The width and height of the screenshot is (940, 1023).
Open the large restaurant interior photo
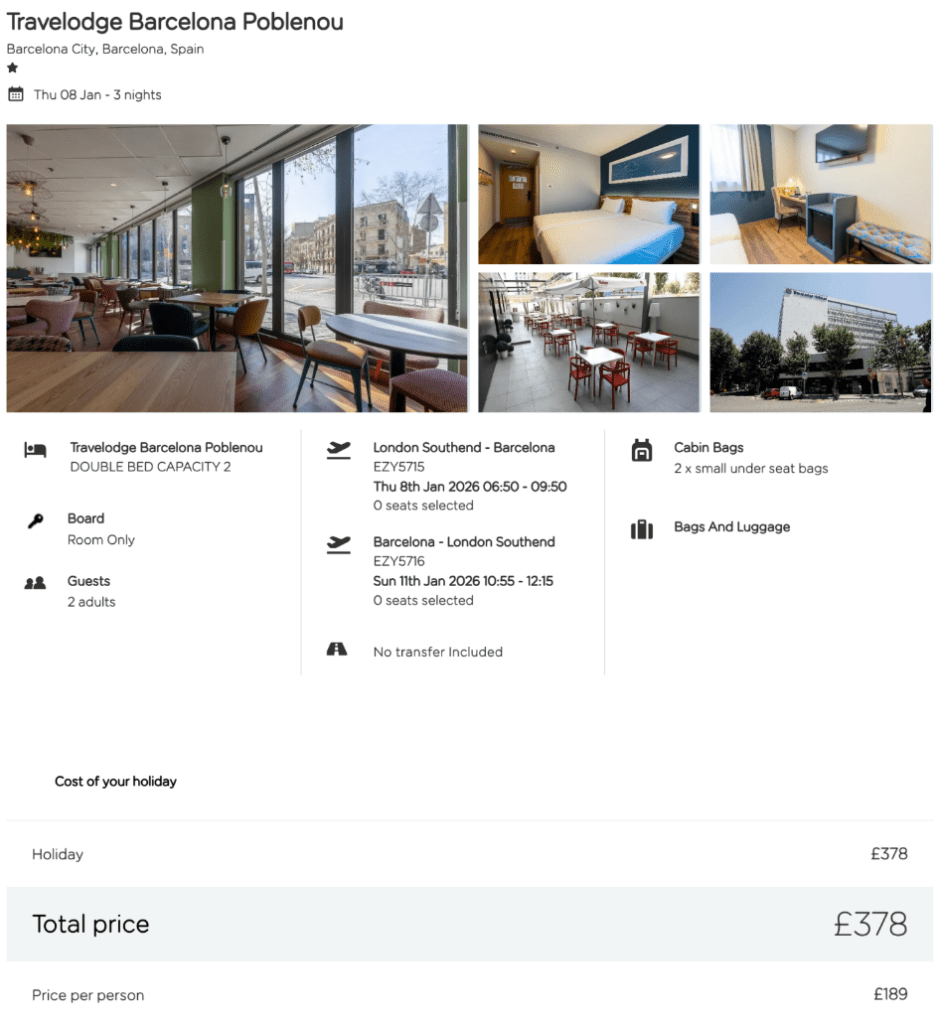[237, 268]
